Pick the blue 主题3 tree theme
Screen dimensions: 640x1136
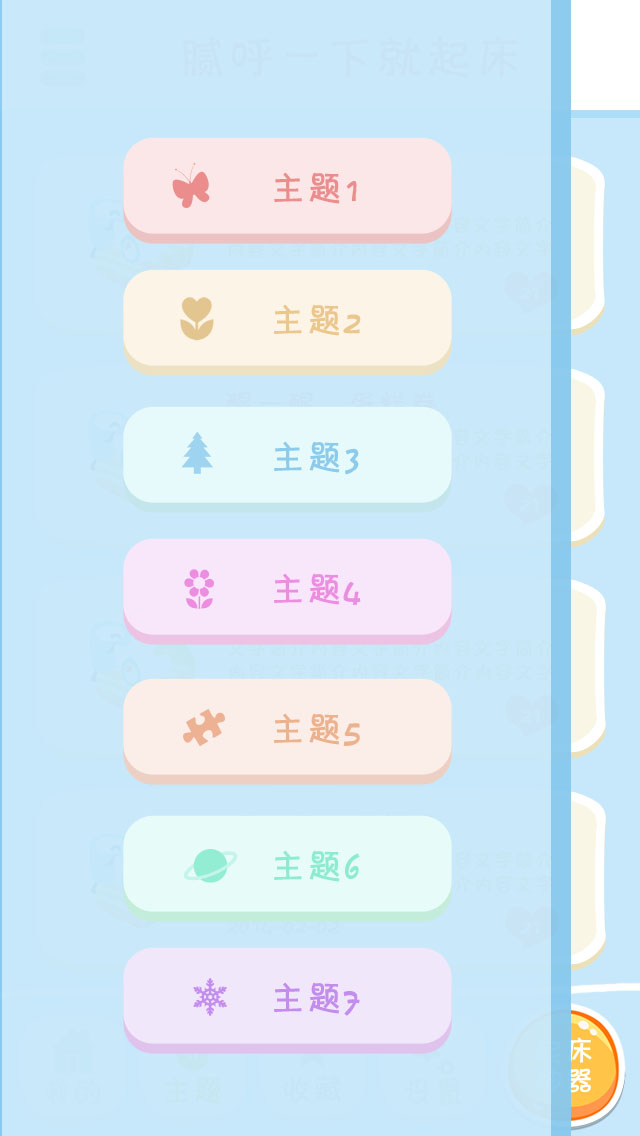[x=287, y=456]
